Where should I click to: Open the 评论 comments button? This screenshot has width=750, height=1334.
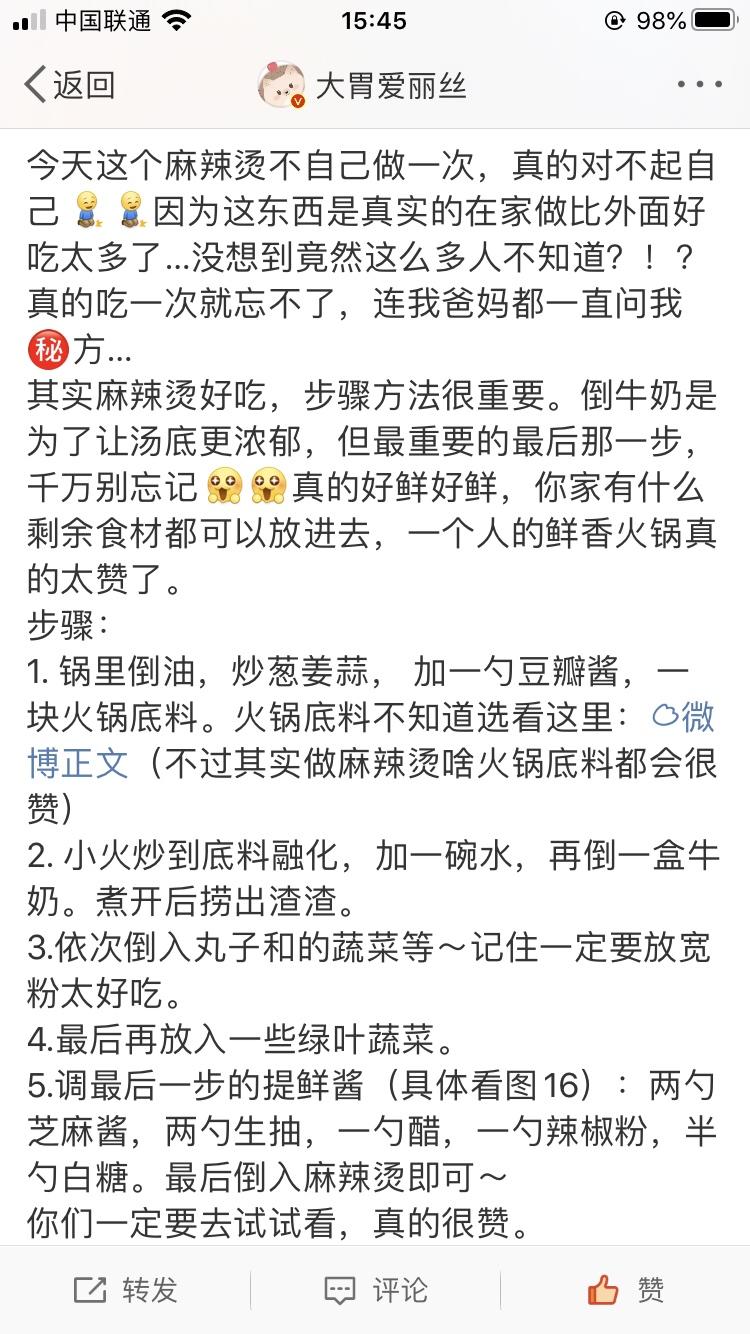coord(376,1290)
